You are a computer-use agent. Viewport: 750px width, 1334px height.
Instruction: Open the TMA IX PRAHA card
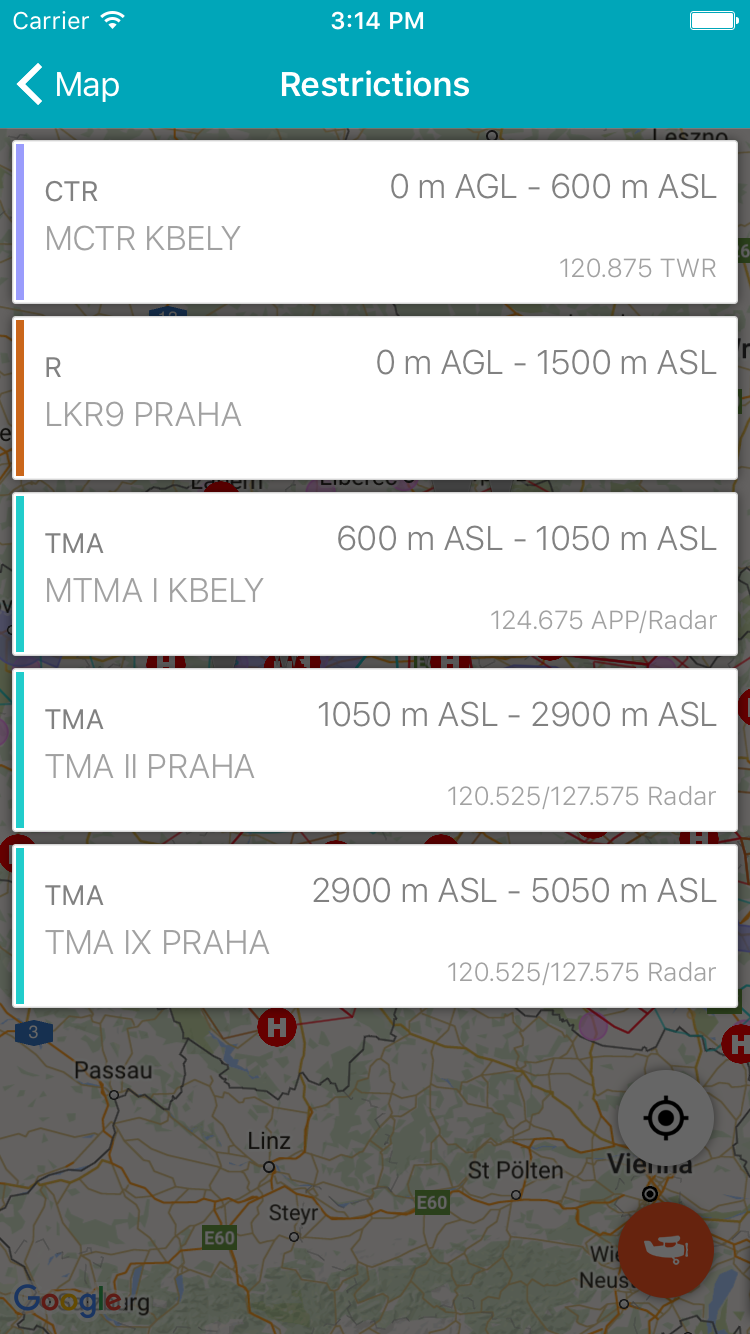click(375, 925)
